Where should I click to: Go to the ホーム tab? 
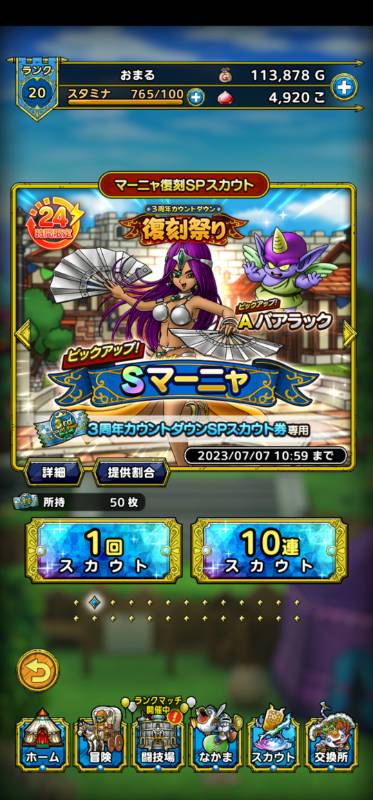(43, 744)
